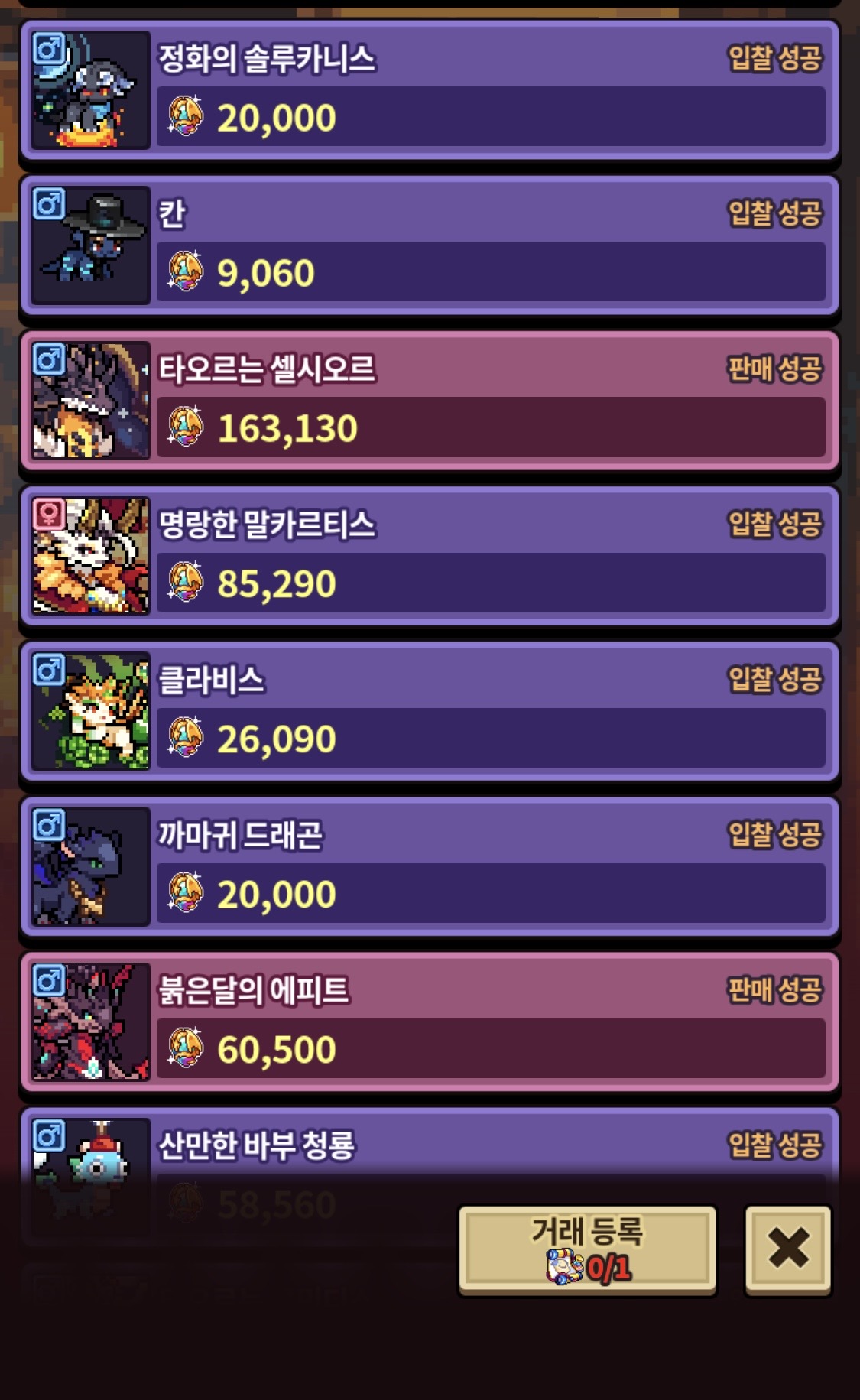The height and width of the screenshot is (1400, 860).
Task: Select the 클라비스 bid record
Action: click(x=429, y=711)
